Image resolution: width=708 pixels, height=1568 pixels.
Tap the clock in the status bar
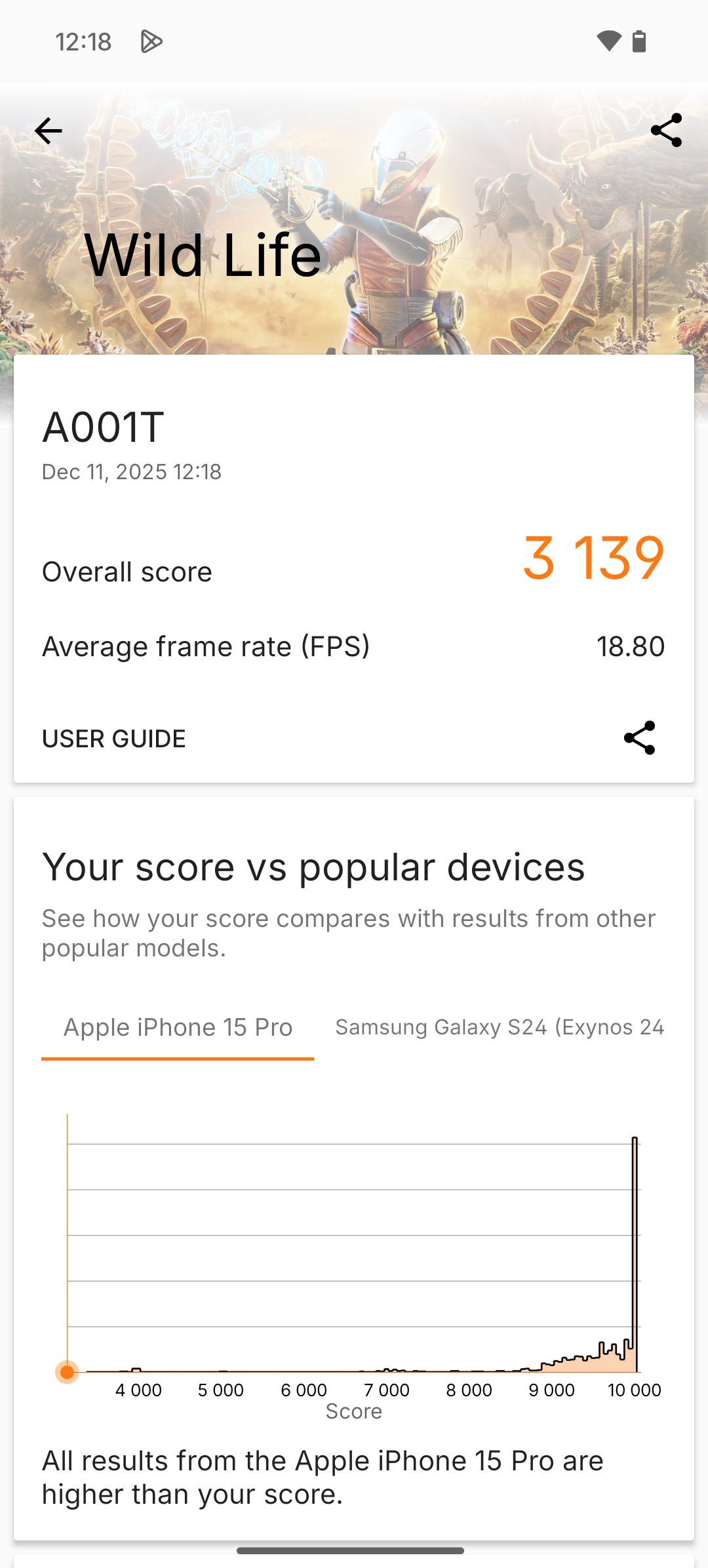pos(84,41)
